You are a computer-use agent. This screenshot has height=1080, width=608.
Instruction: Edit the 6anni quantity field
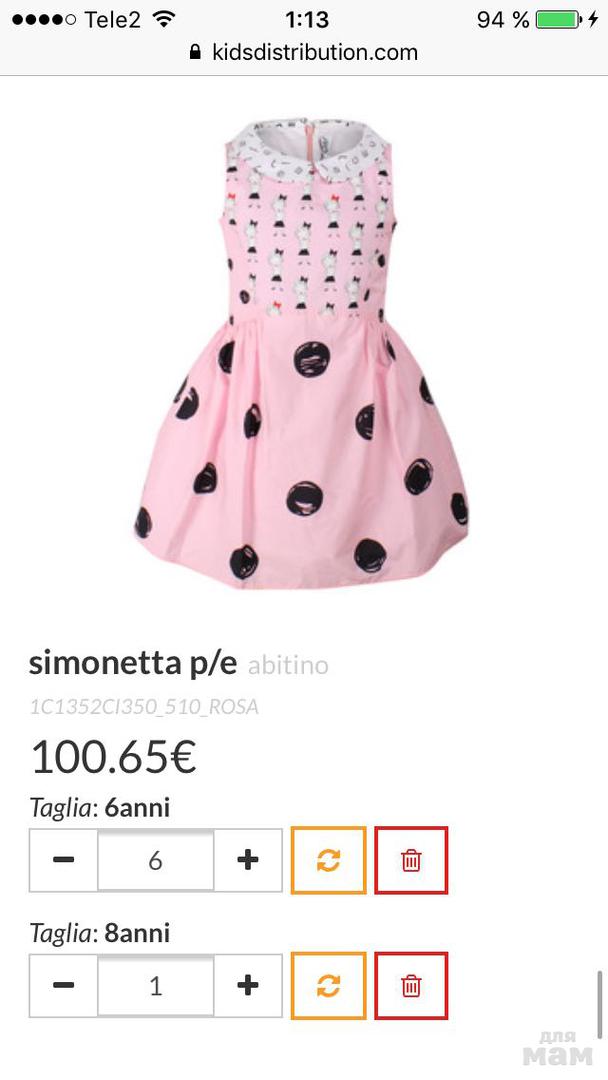156,860
